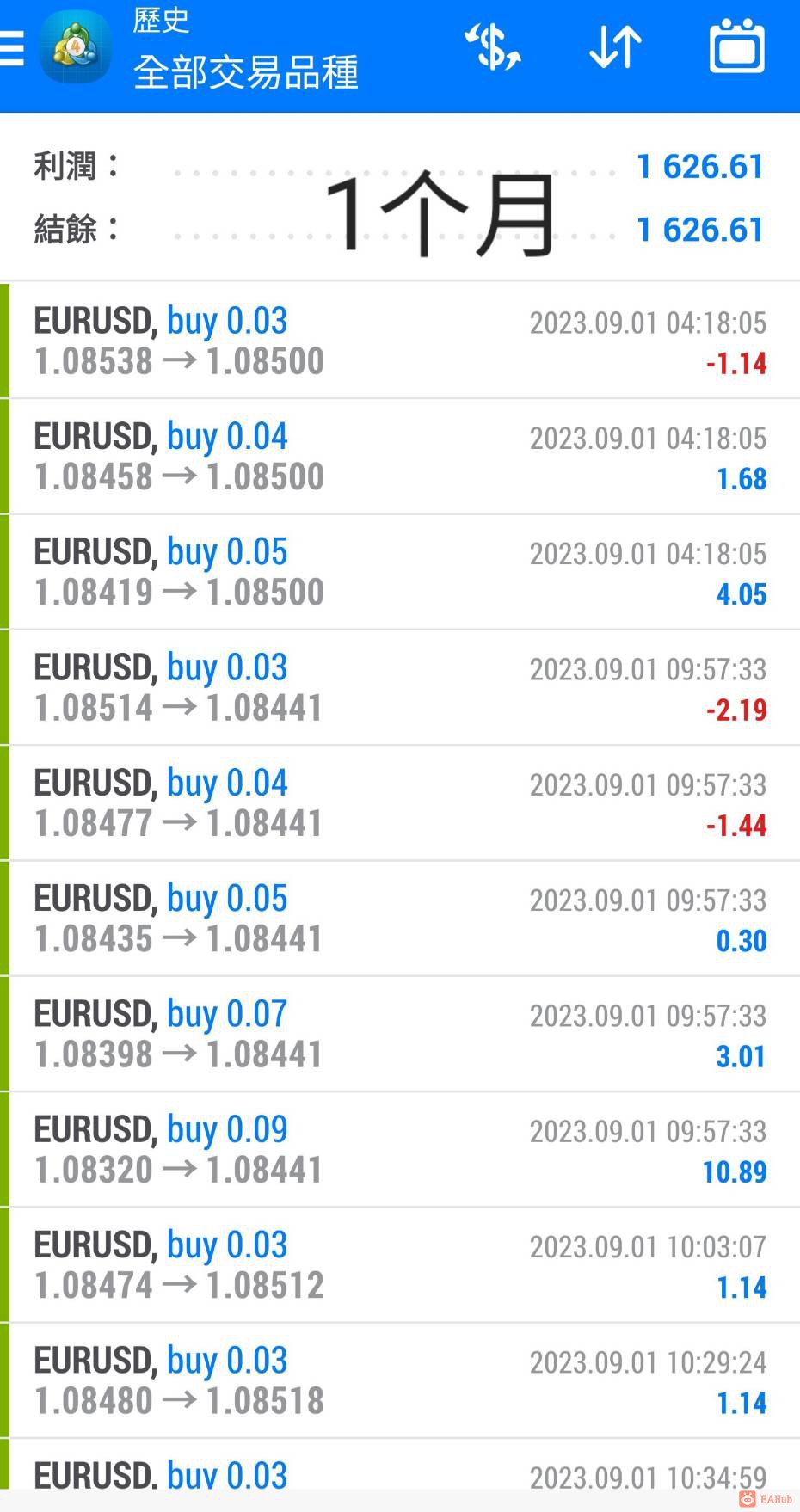Expand the trade with 1.68 profit
The image size is (800, 1512).
[400, 457]
